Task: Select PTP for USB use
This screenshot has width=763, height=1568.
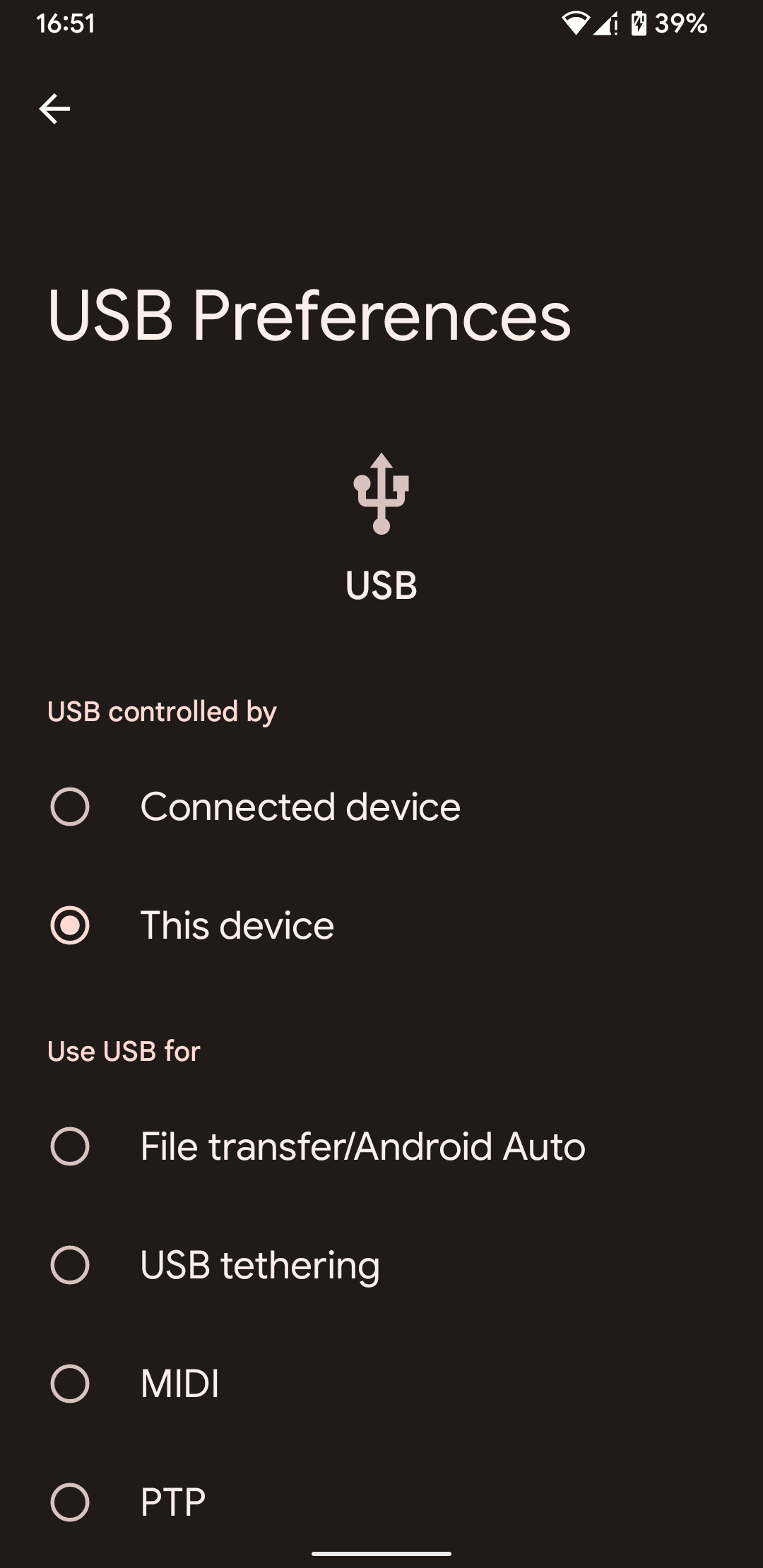Action: tap(381, 1502)
